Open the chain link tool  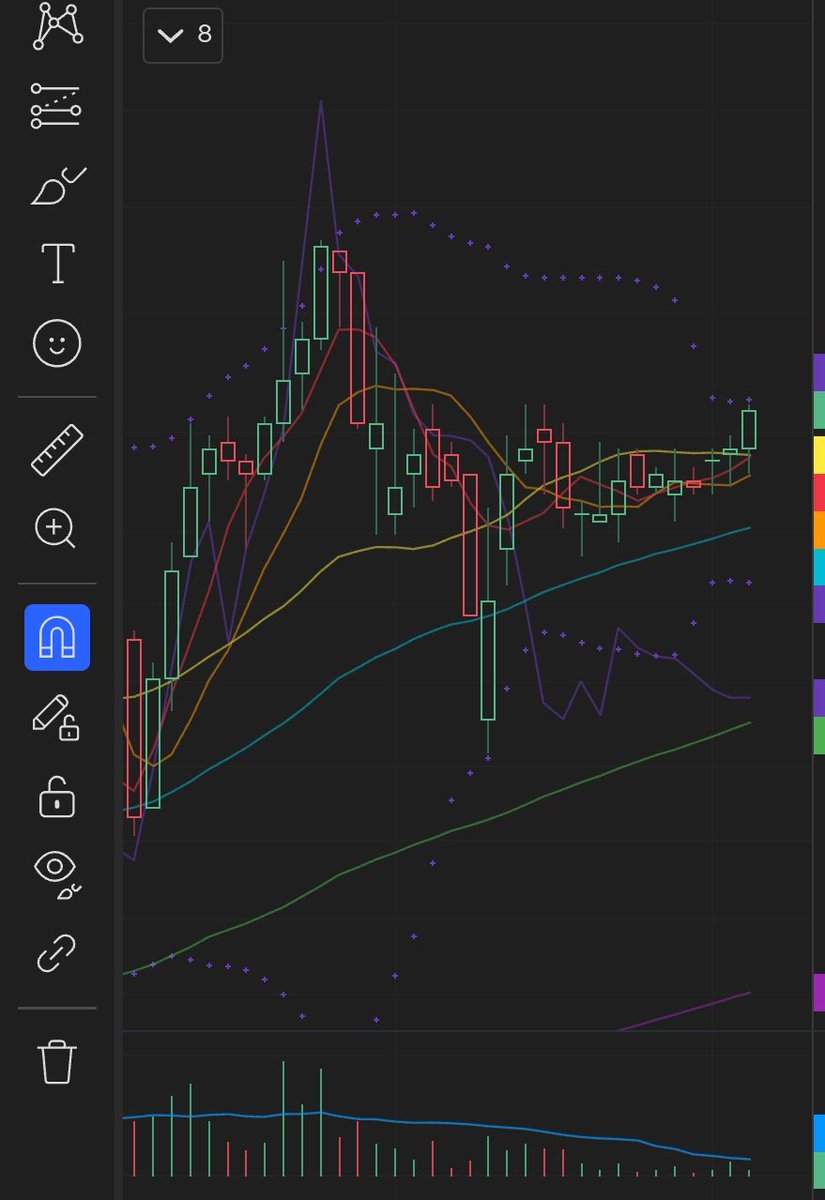[57, 953]
